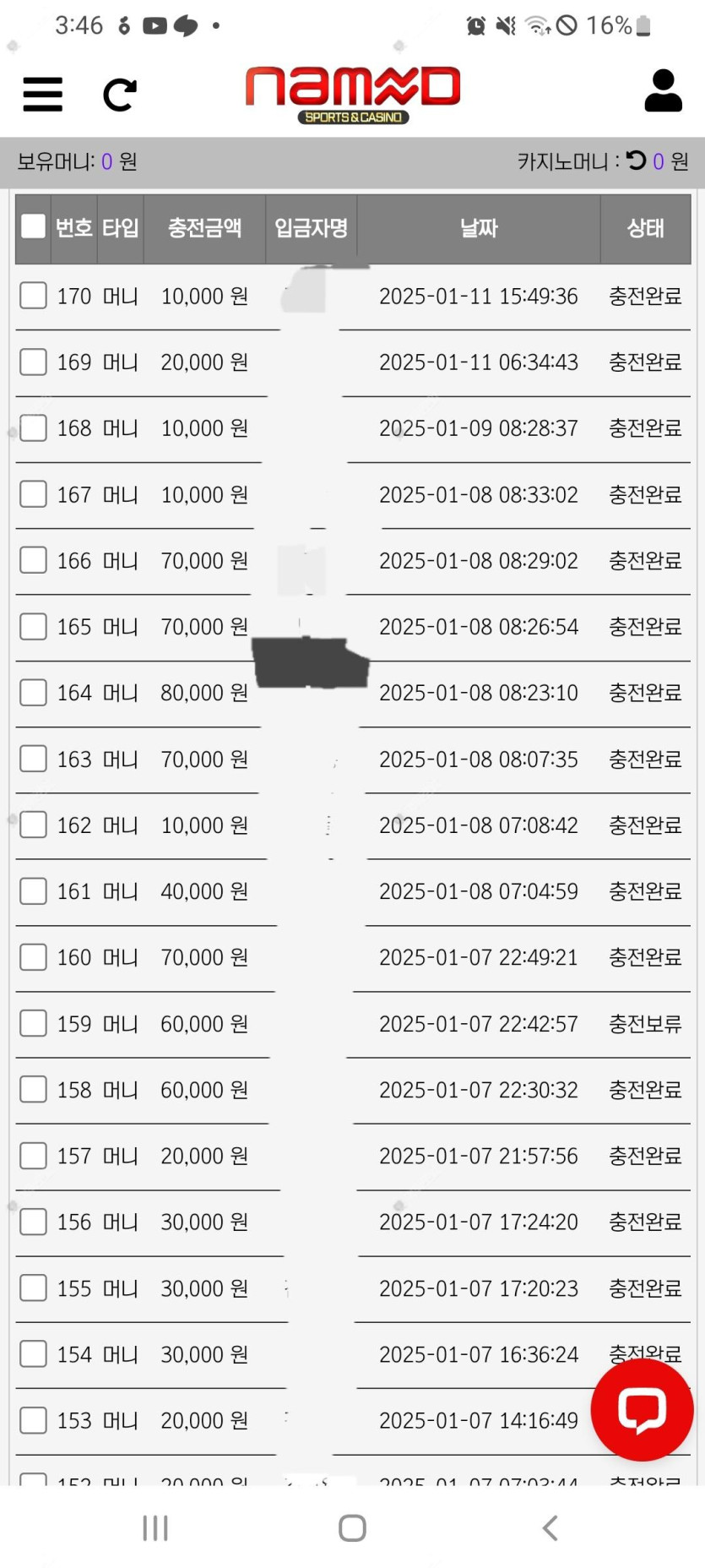
Task: Select the checkbox for entry 169
Action: pos(33,362)
